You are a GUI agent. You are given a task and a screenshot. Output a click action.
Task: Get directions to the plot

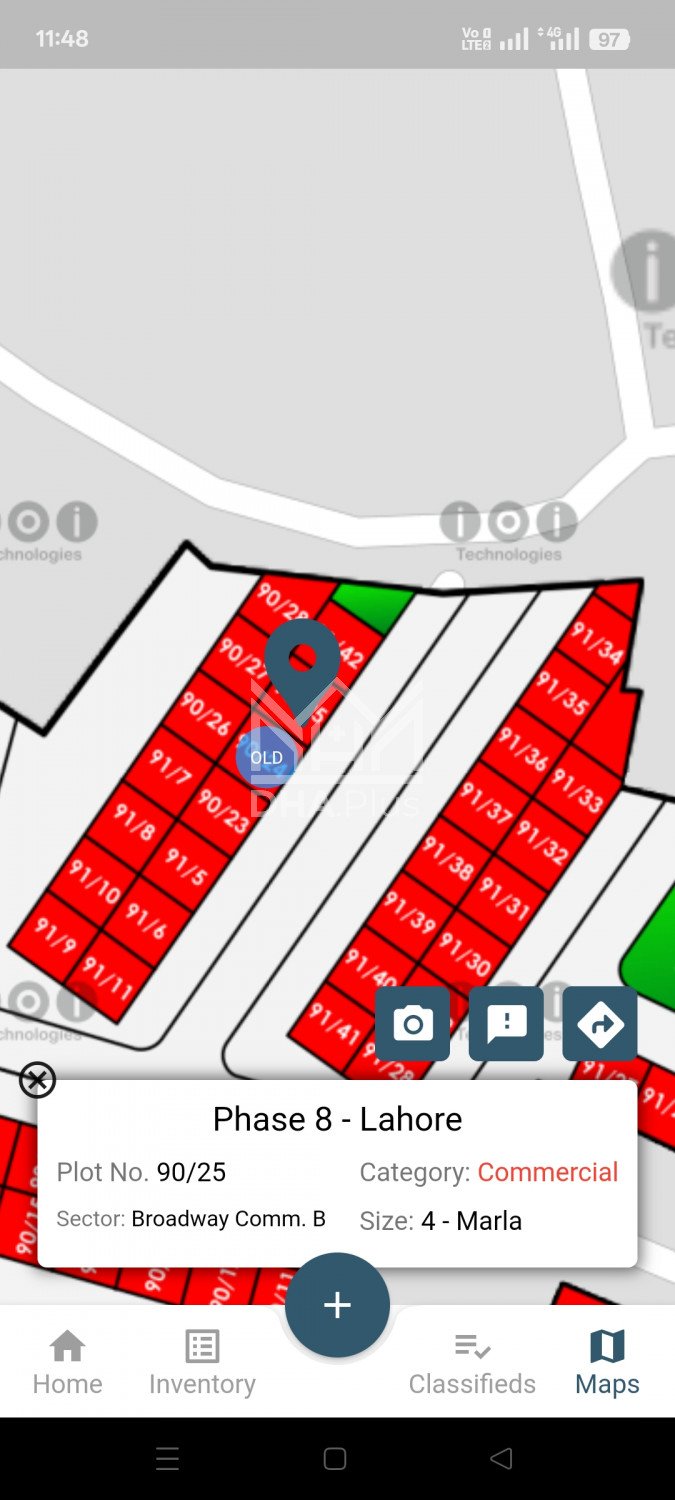[600, 1024]
